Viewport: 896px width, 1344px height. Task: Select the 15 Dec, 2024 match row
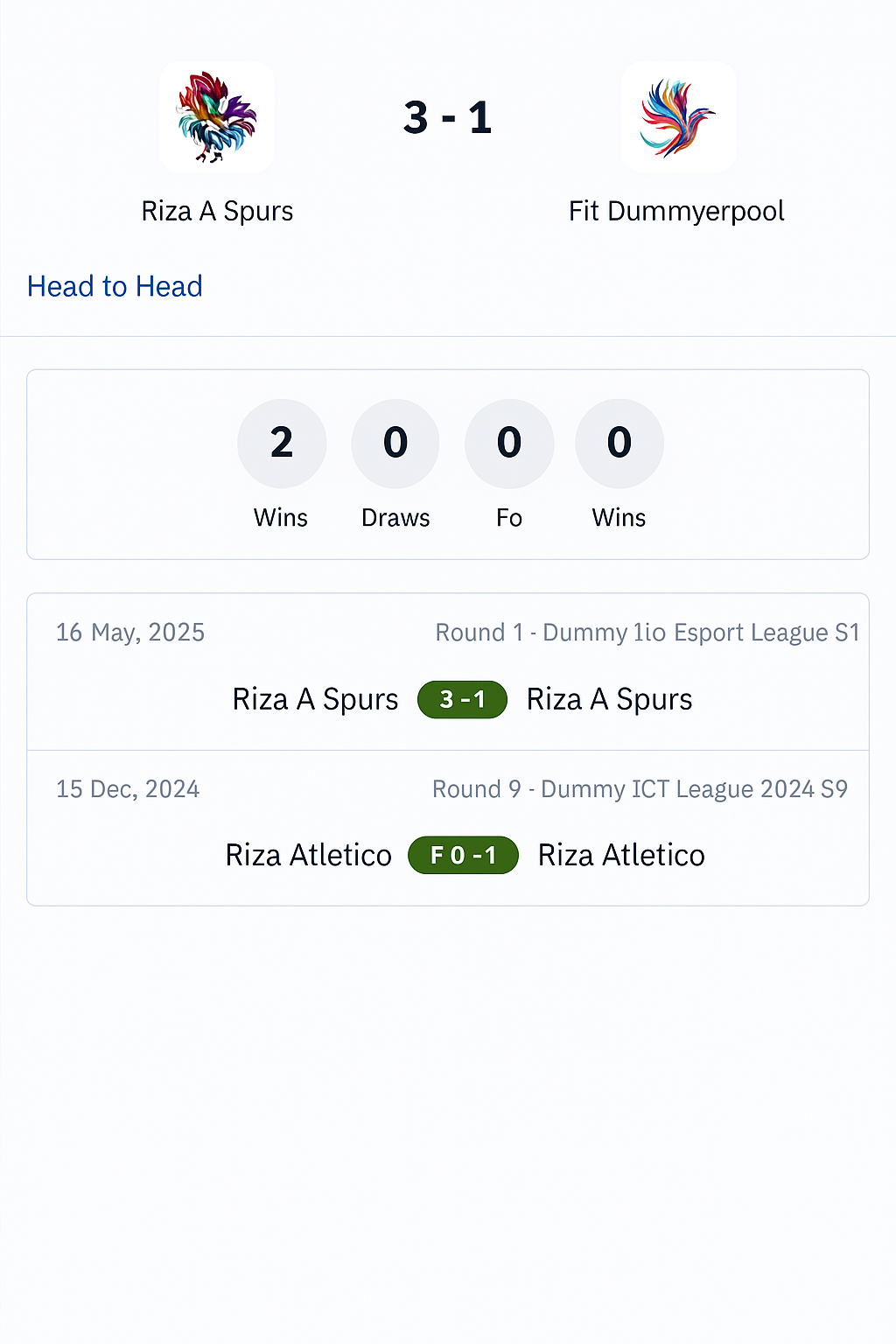tap(448, 828)
